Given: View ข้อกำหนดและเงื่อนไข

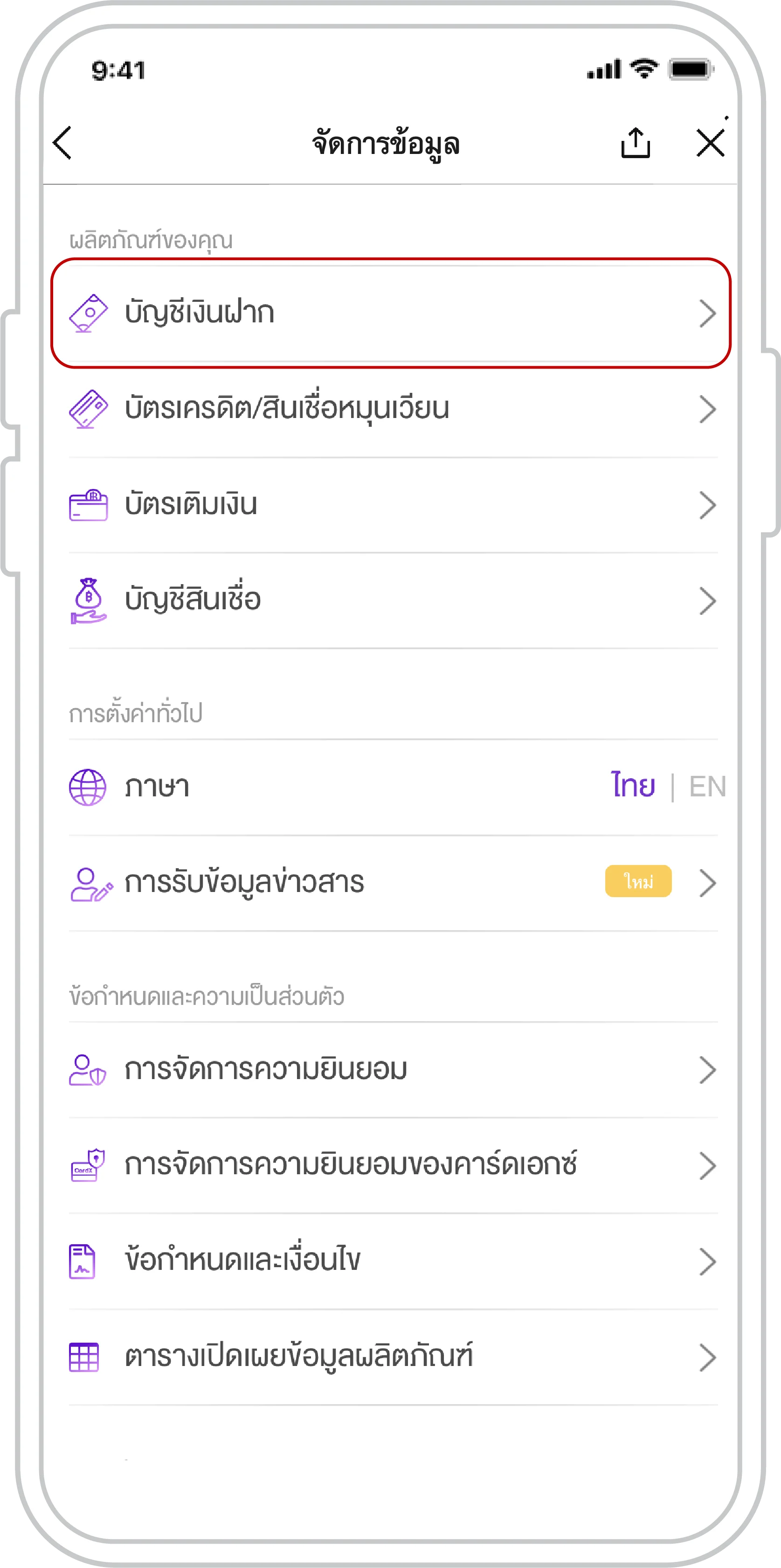Looking at the screenshot, I should click(394, 1261).
